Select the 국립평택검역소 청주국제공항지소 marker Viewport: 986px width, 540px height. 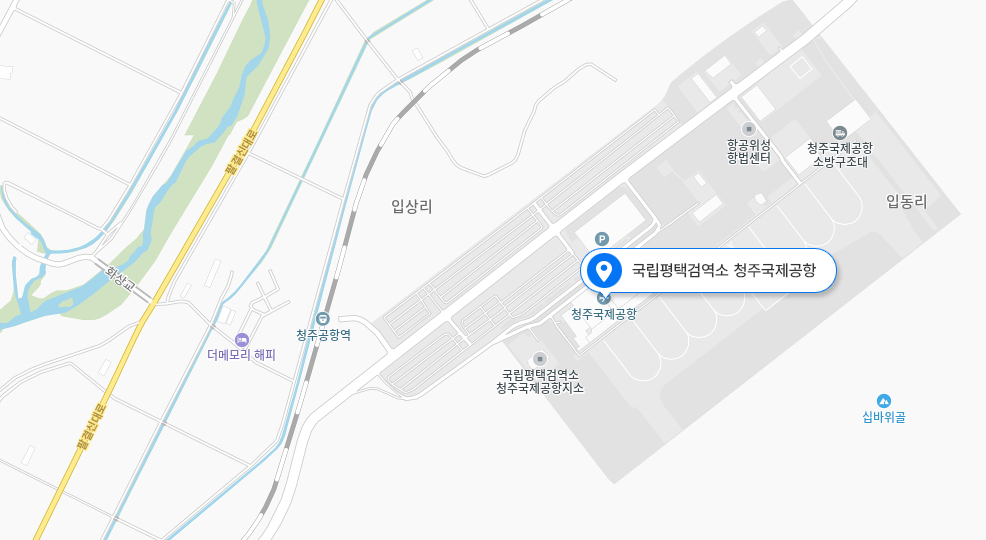point(540,359)
